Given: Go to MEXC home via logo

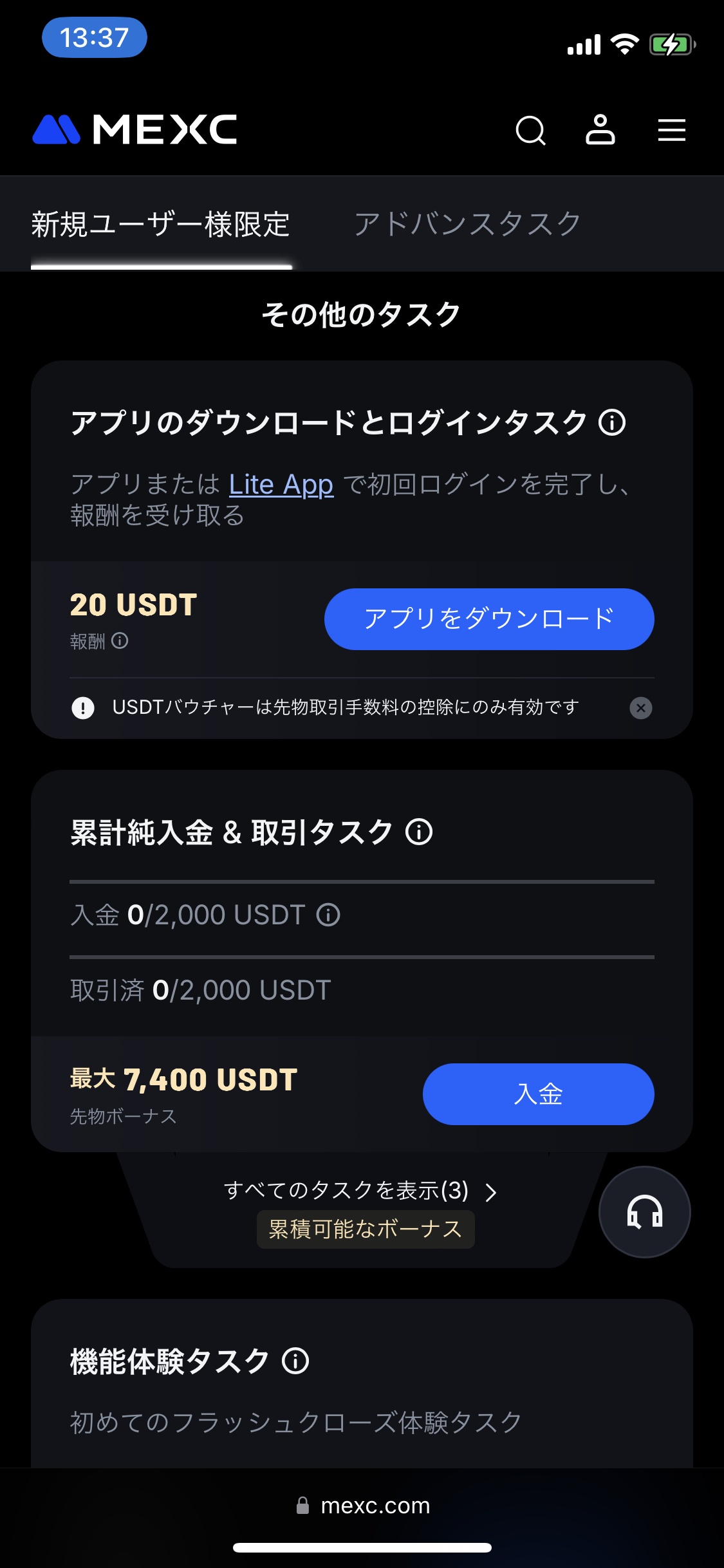Looking at the screenshot, I should (135, 129).
